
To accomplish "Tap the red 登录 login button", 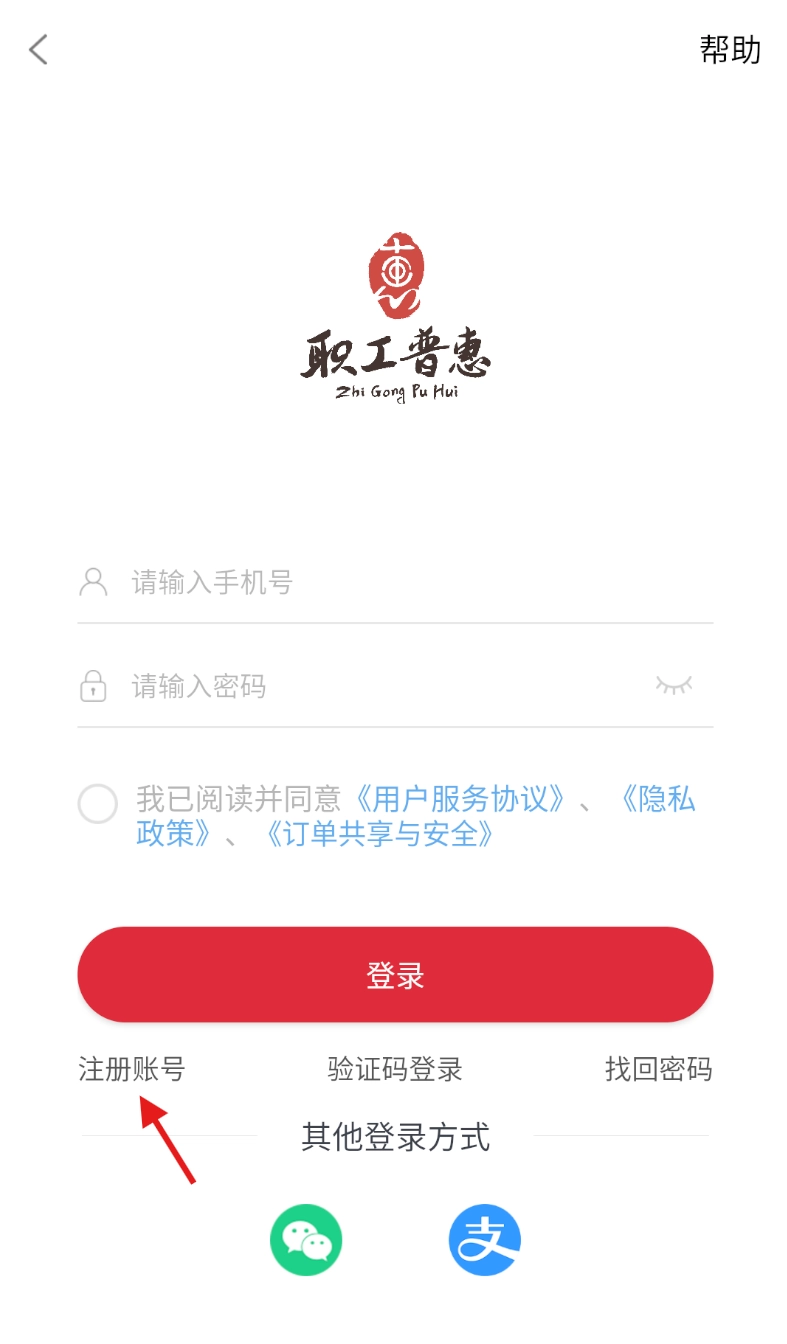I will pos(395,975).
